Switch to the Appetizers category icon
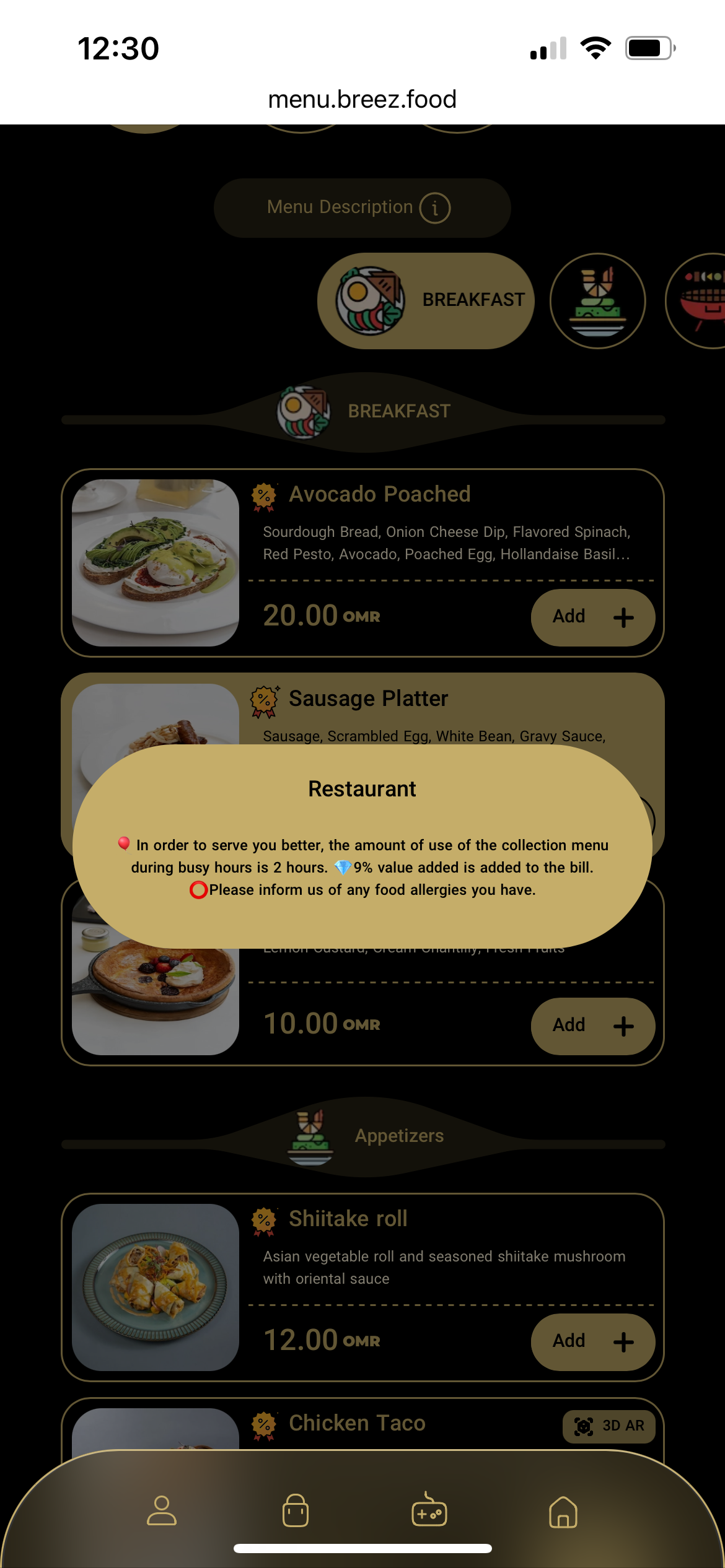 click(597, 300)
